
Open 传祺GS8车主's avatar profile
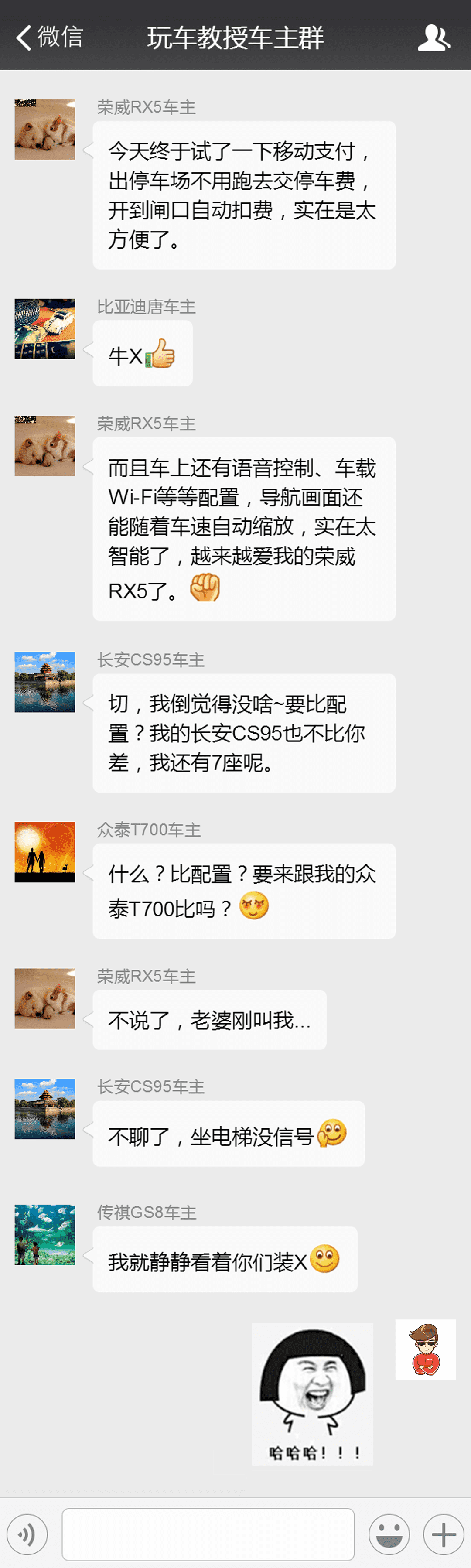coord(45,1234)
